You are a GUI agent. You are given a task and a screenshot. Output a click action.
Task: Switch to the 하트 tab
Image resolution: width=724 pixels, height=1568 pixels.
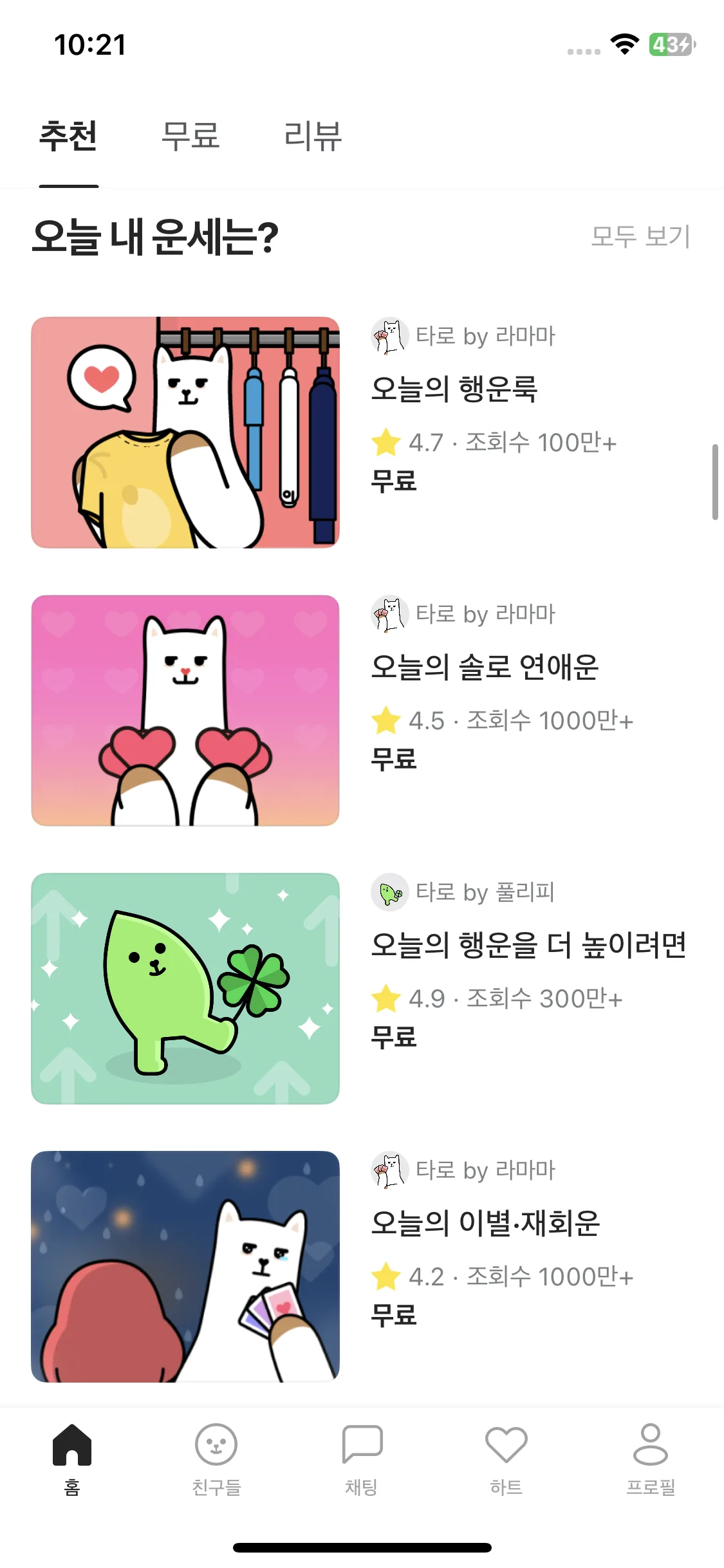click(x=506, y=1458)
